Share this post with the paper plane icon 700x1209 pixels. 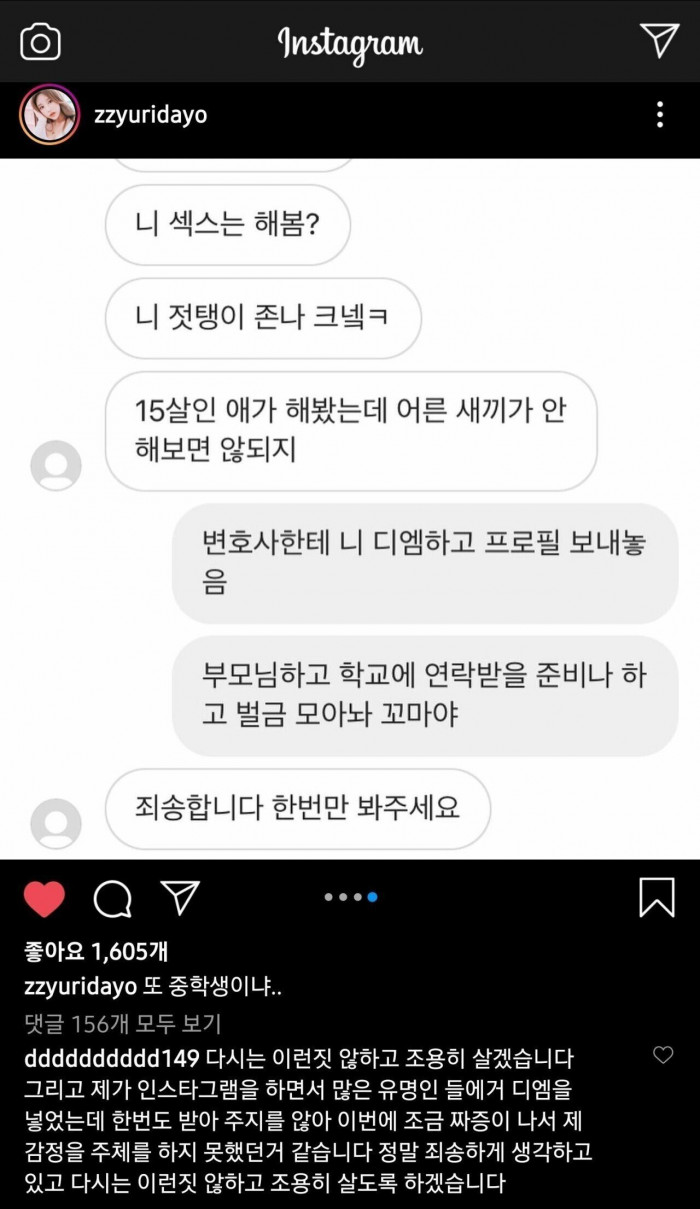pos(181,898)
